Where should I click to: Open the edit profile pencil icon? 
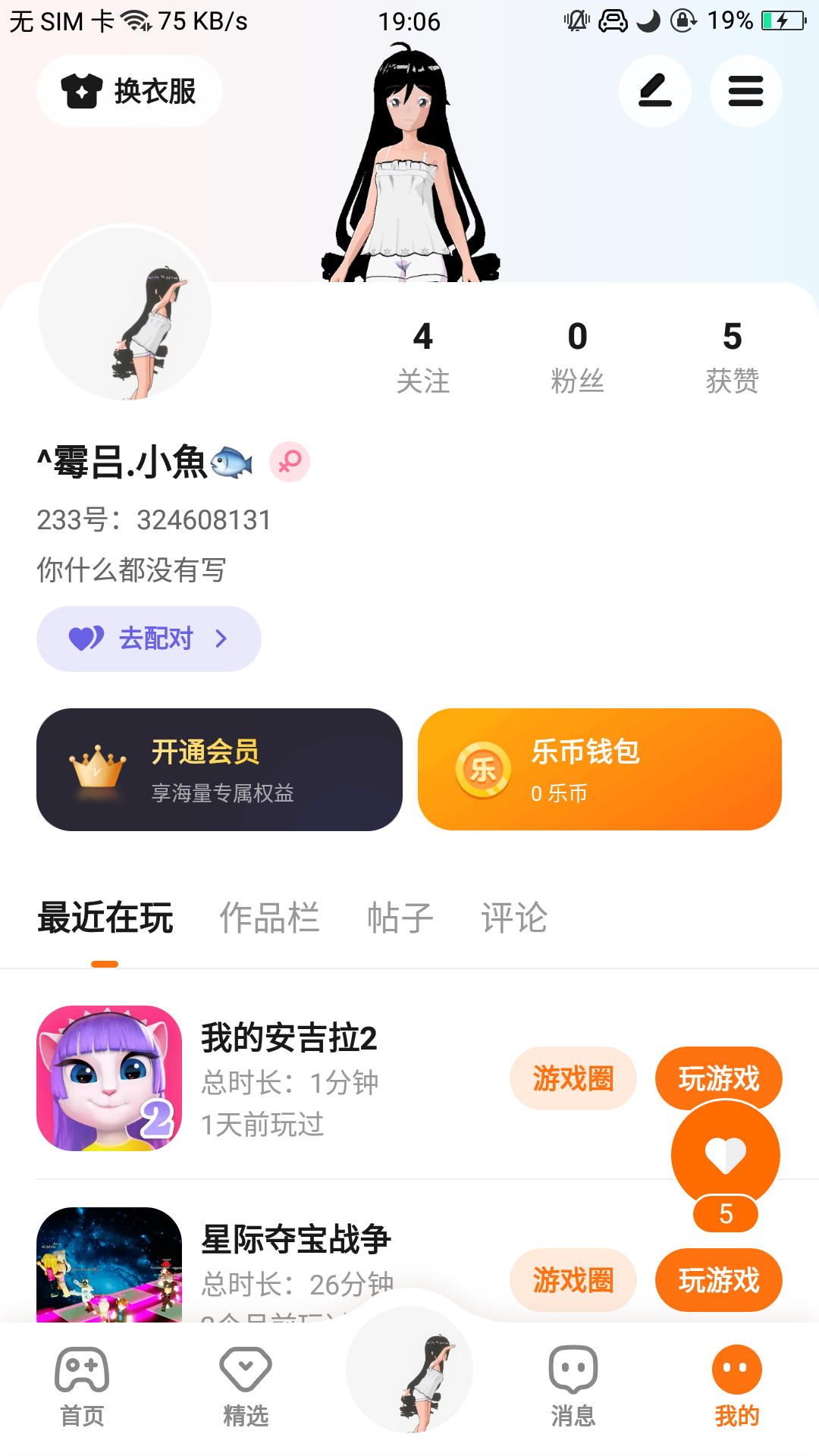coord(654,91)
